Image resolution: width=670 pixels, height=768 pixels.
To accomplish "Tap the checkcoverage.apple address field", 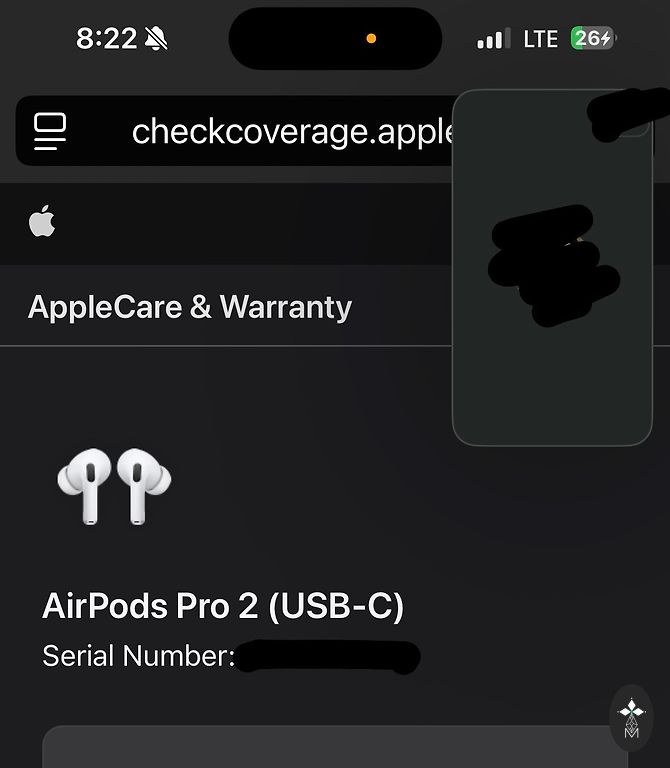I will [292, 131].
